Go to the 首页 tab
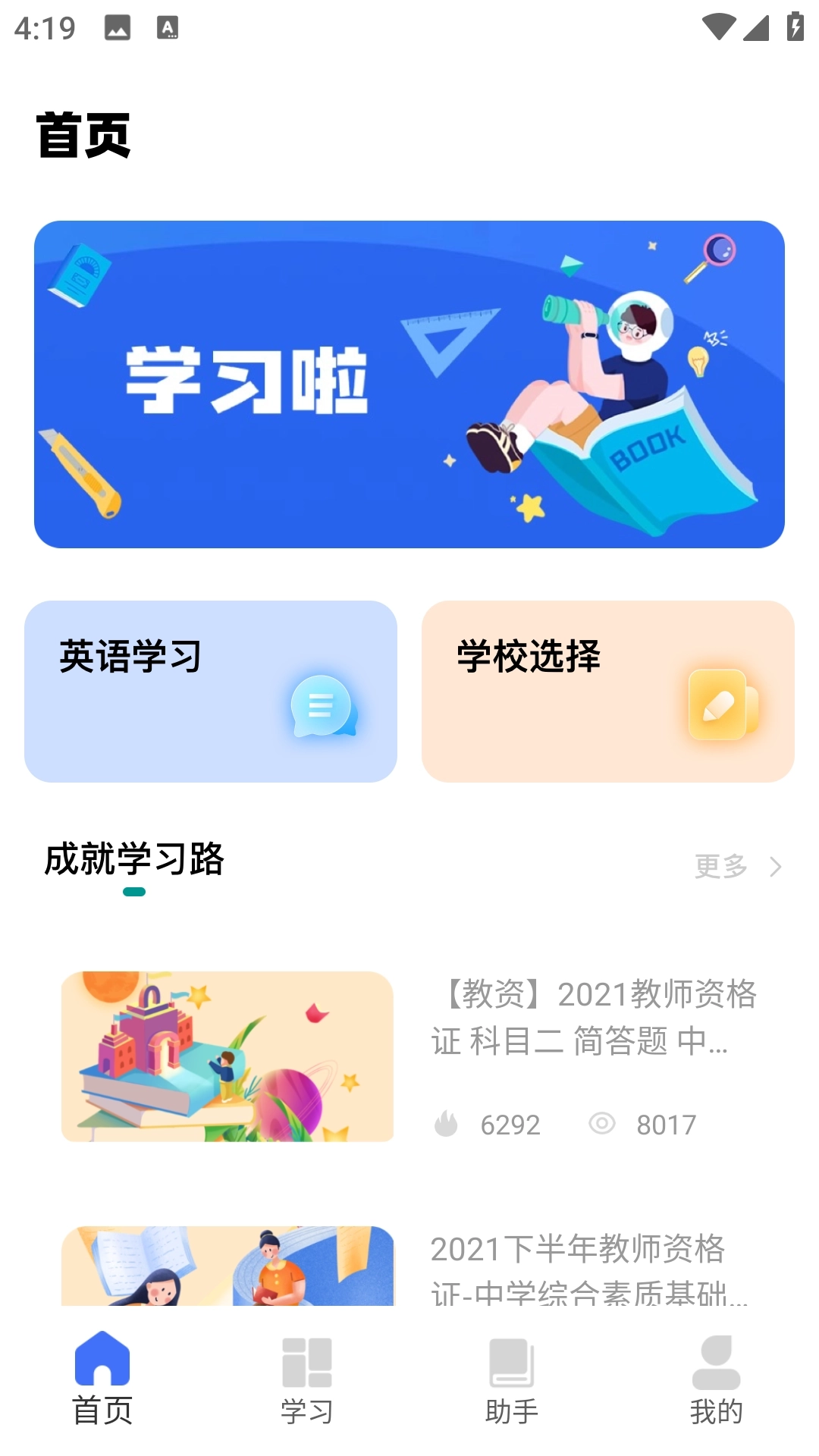This screenshot has height=1456, width=819. [x=102, y=1379]
